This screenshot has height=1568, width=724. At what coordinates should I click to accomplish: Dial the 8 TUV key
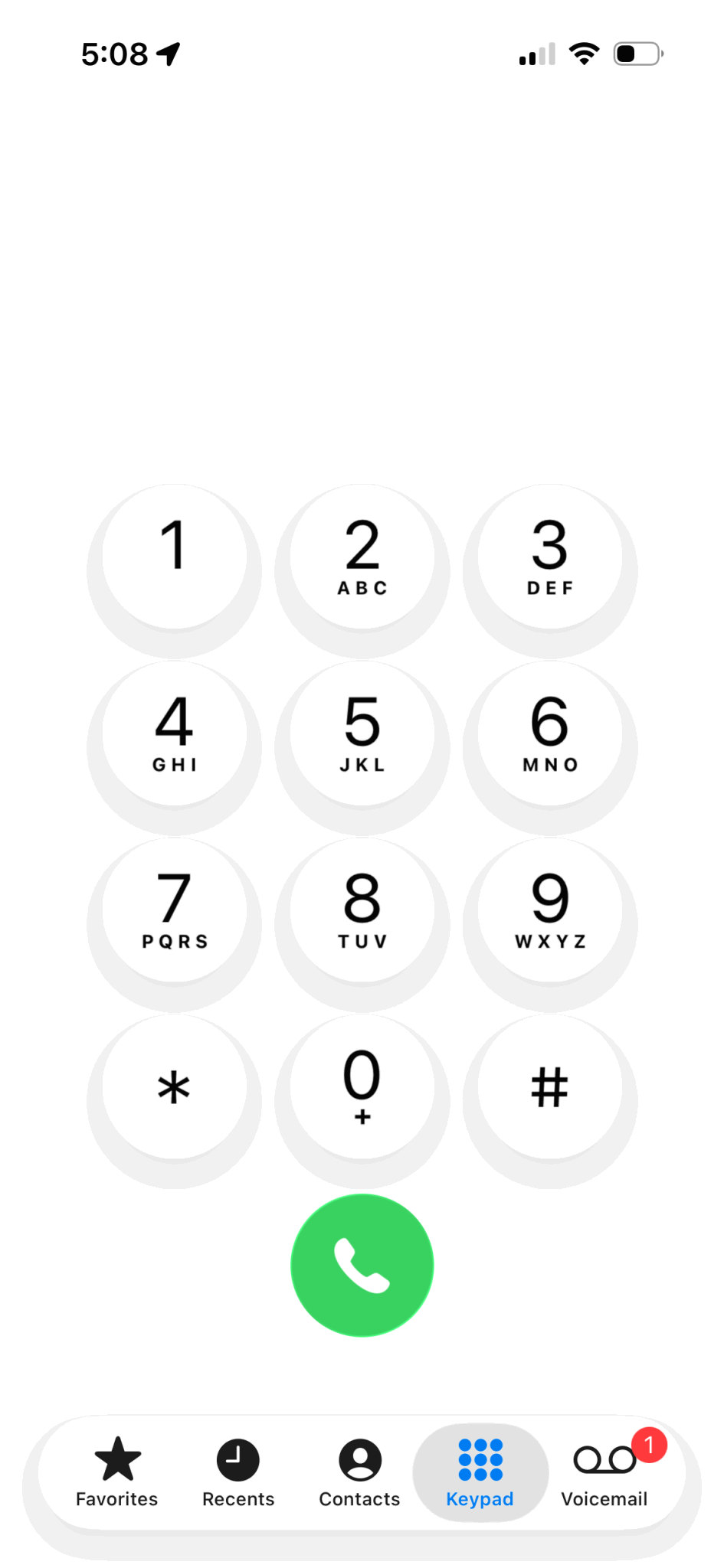362,910
